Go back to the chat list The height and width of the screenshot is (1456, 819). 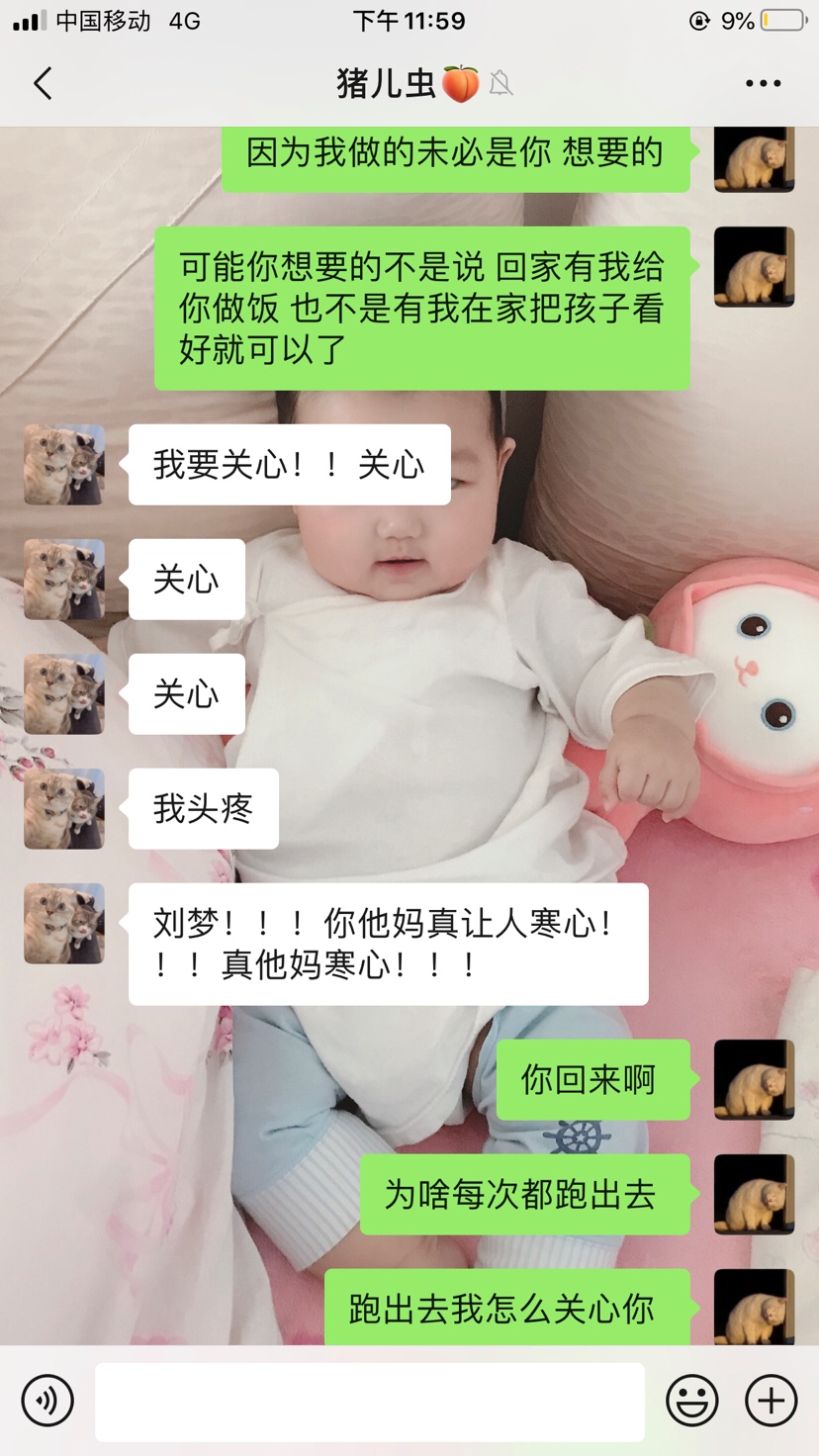(43, 83)
